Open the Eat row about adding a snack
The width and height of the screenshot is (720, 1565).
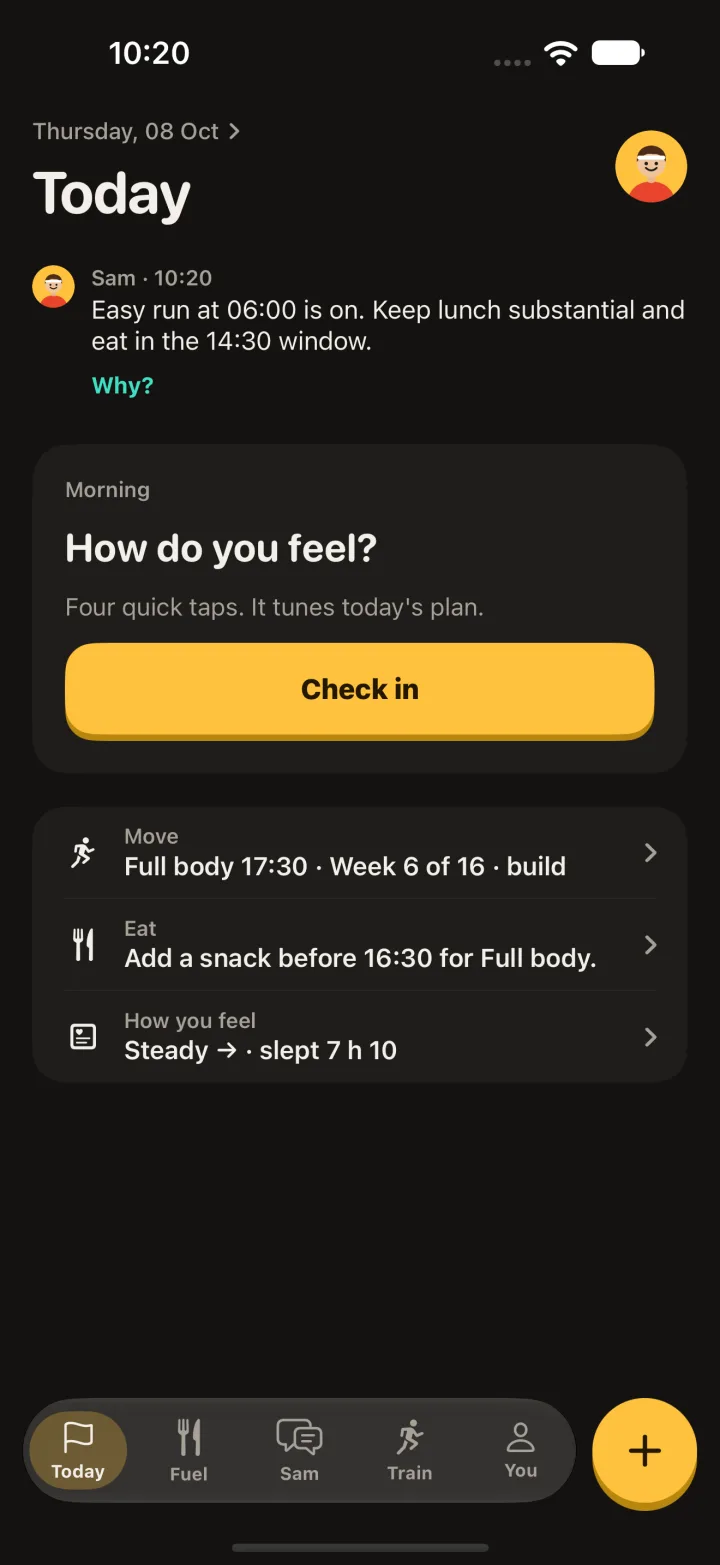(x=360, y=945)
